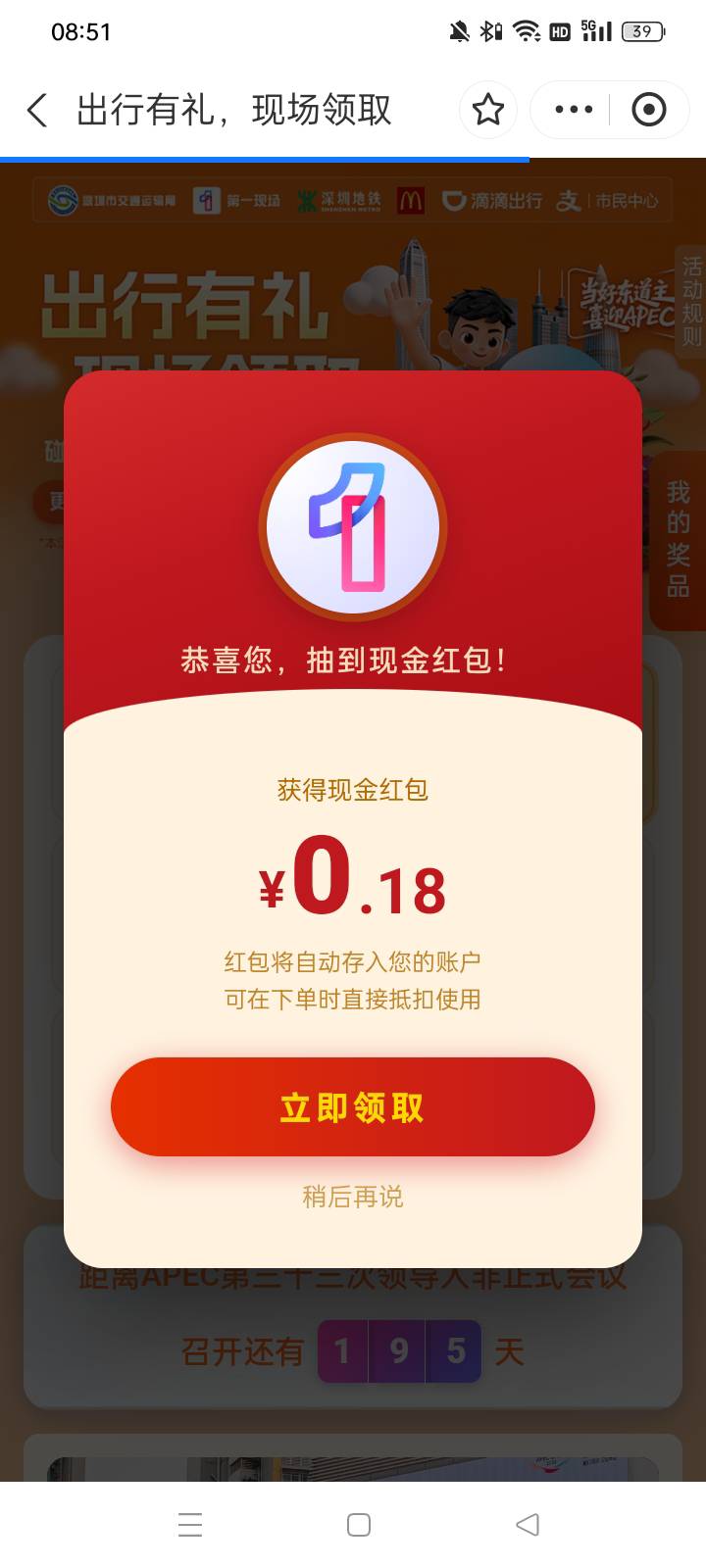This screenshot has width=706, height=1568.
Task: Tap the system home button
Action: tap(359, 1525)
